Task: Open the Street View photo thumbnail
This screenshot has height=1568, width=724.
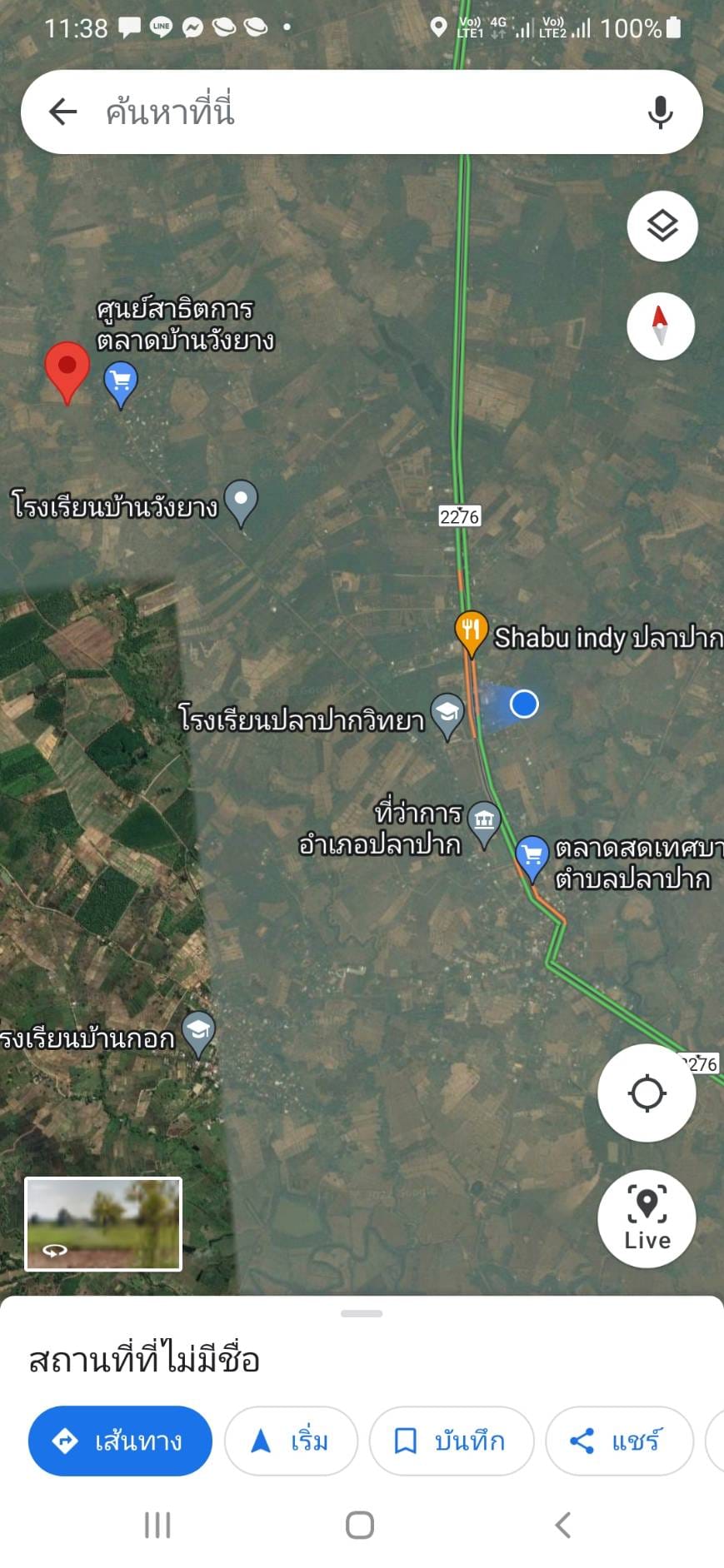Action: (103, 1223)
